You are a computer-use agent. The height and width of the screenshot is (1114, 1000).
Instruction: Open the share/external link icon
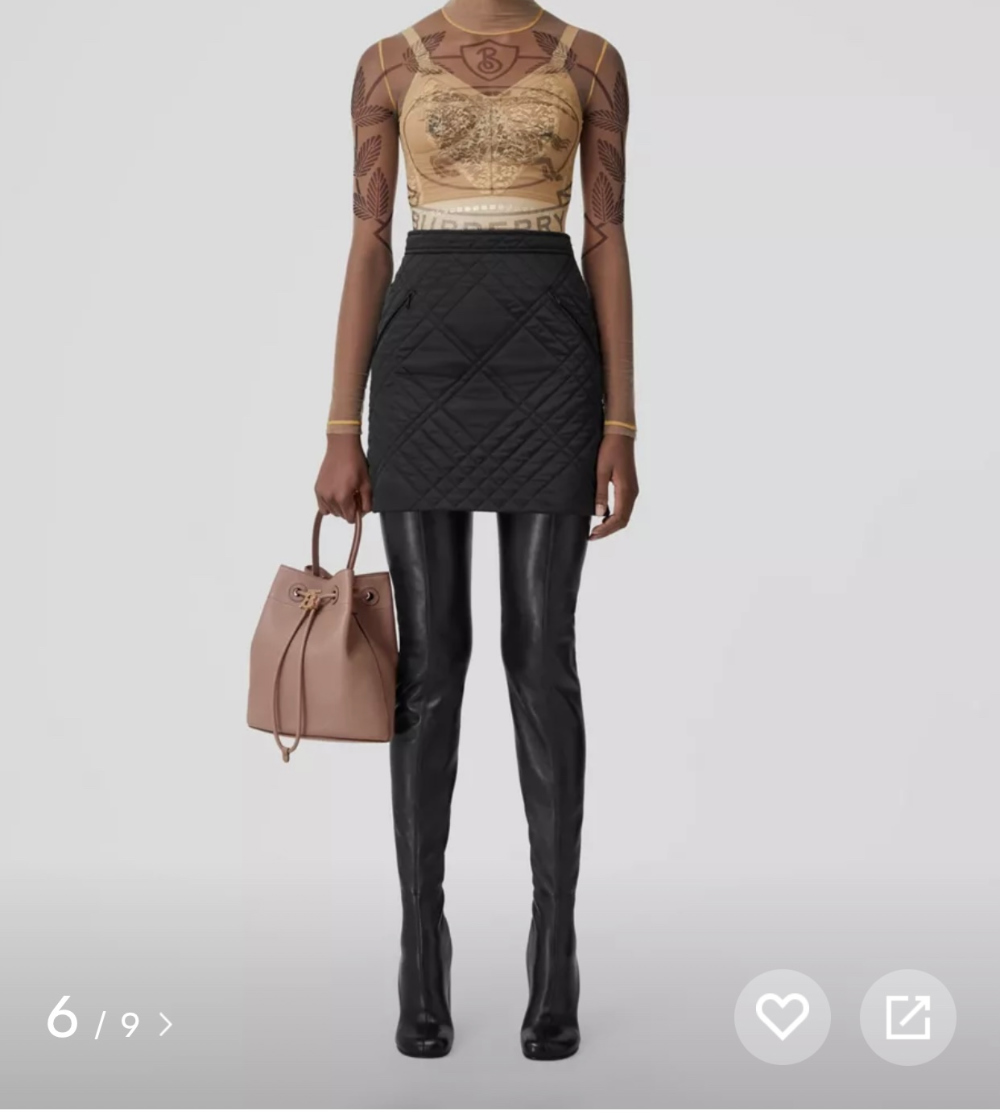click(907, 1017)
